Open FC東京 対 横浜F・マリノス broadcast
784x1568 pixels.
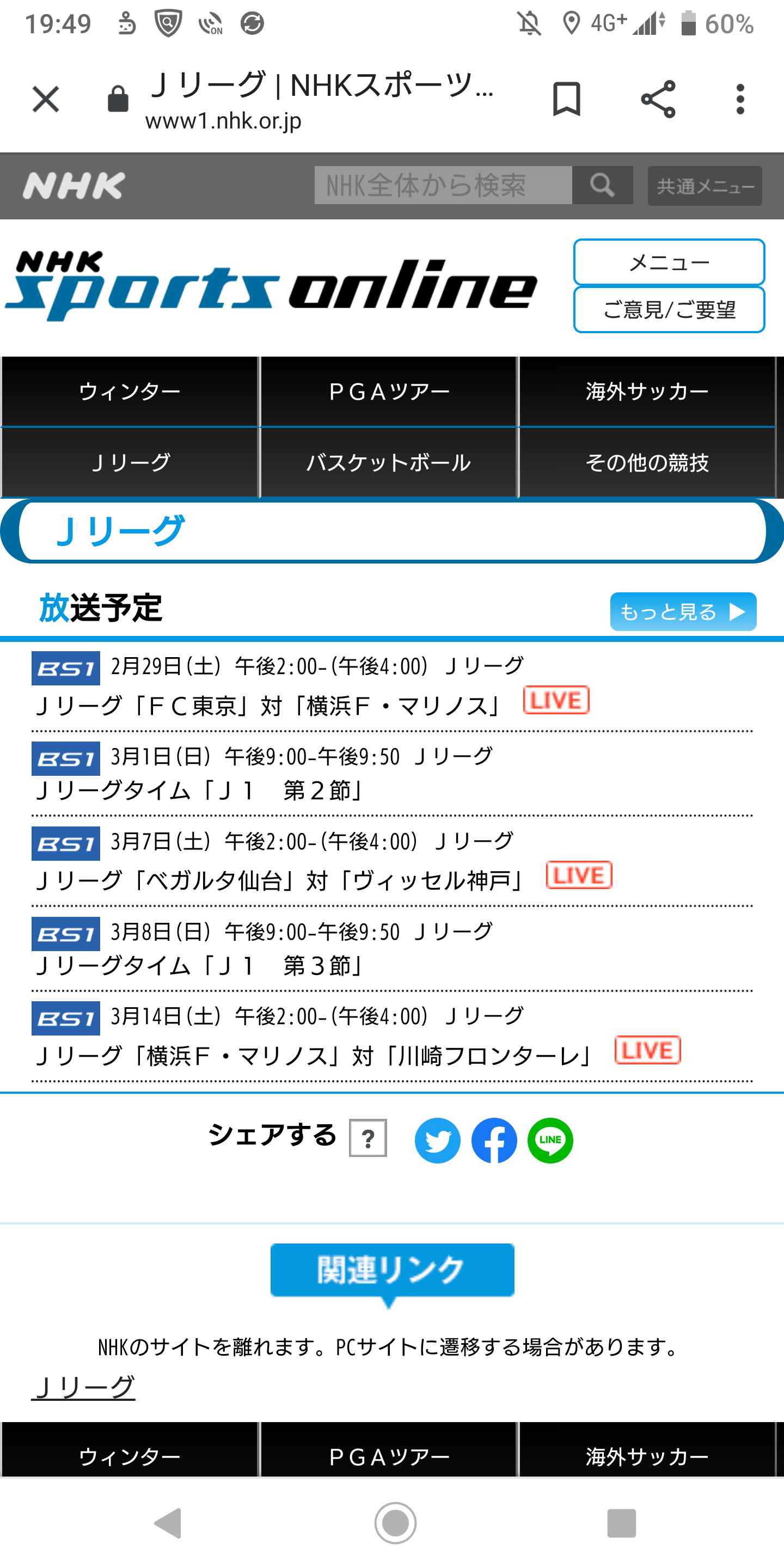click(268, 706)
